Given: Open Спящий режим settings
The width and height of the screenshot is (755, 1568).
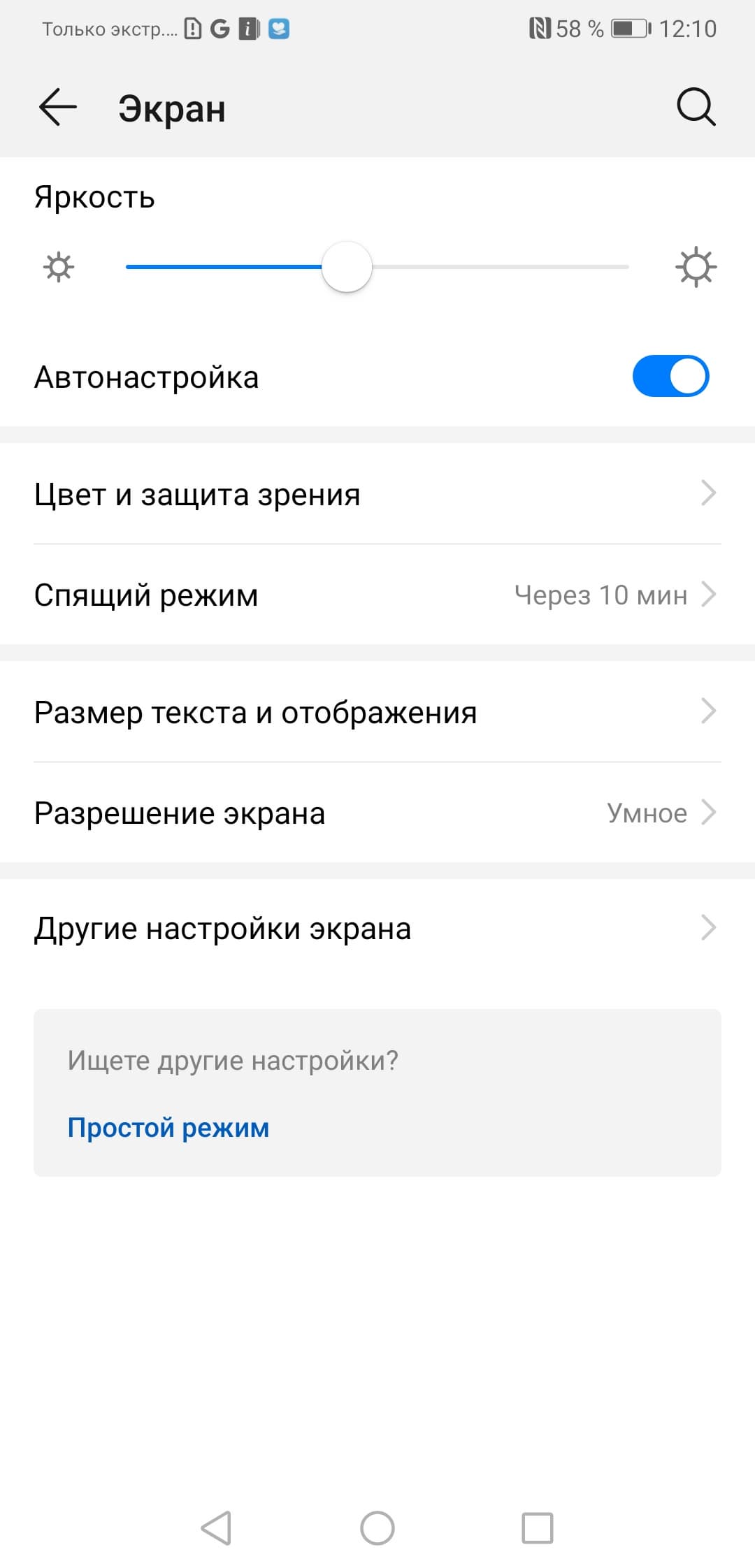Looking at the screenshot, I should [377, 595].
